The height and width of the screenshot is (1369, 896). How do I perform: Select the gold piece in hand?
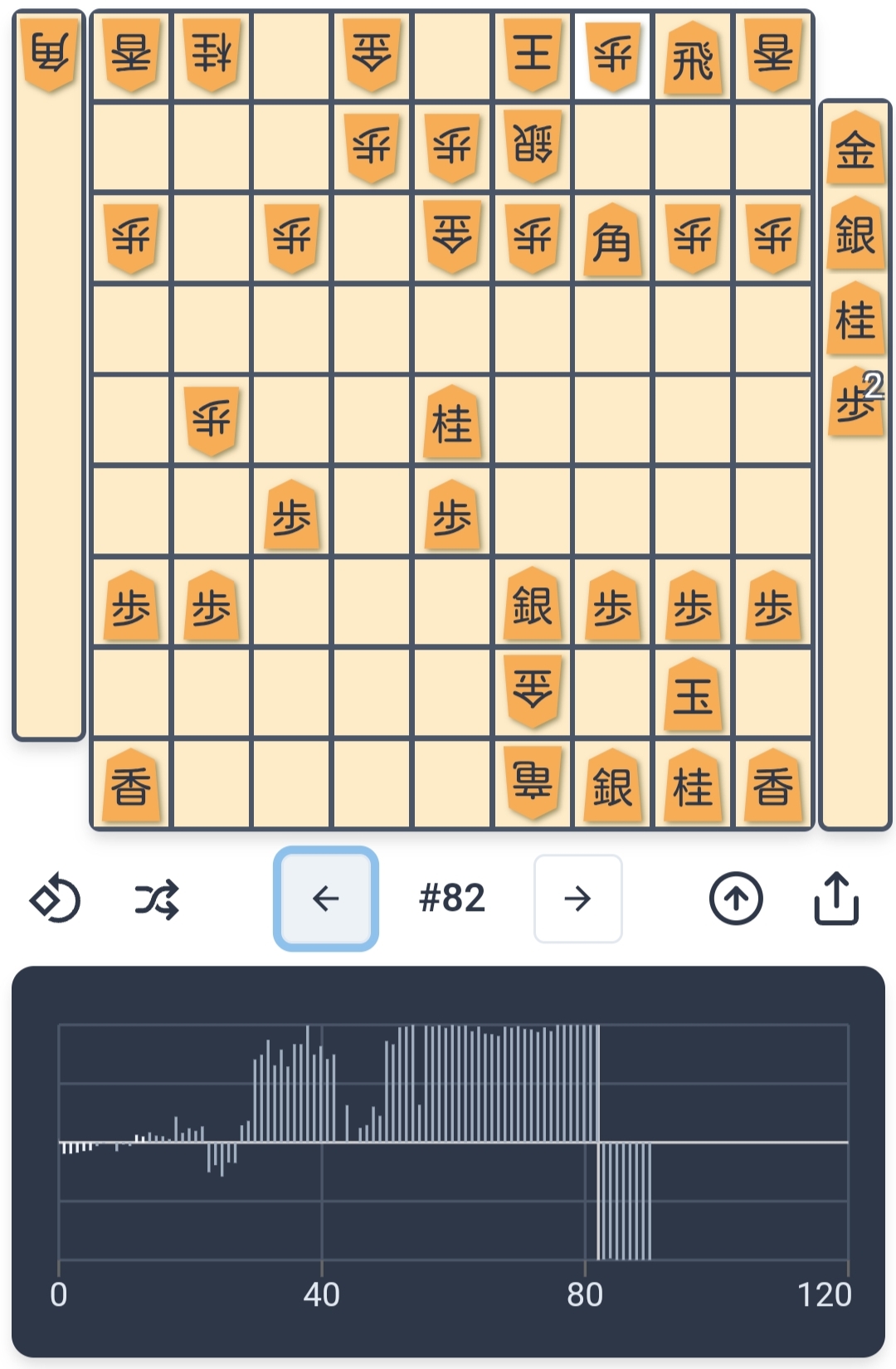point(855,149)
